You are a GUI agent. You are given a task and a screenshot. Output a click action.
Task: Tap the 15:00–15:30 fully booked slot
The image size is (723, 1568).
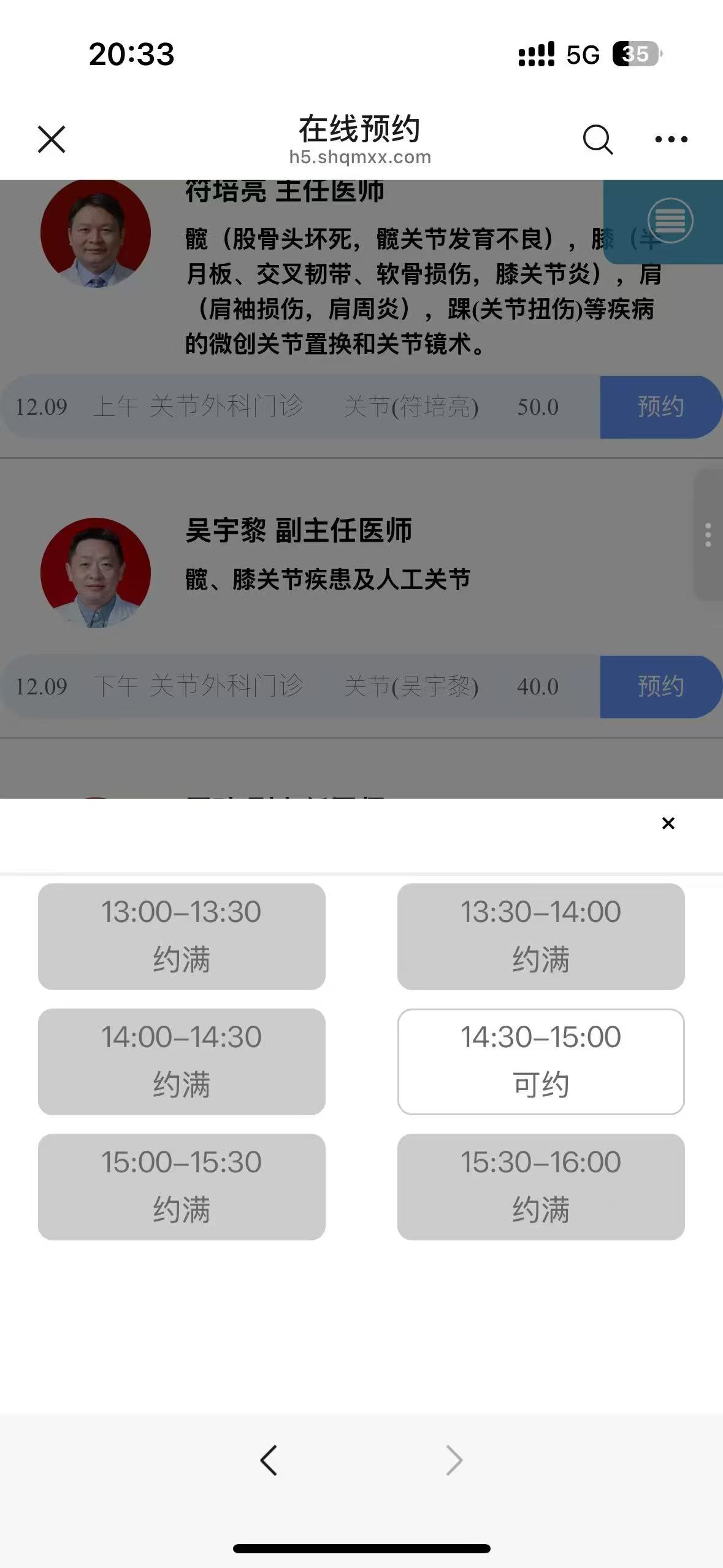pos(182,1186)
